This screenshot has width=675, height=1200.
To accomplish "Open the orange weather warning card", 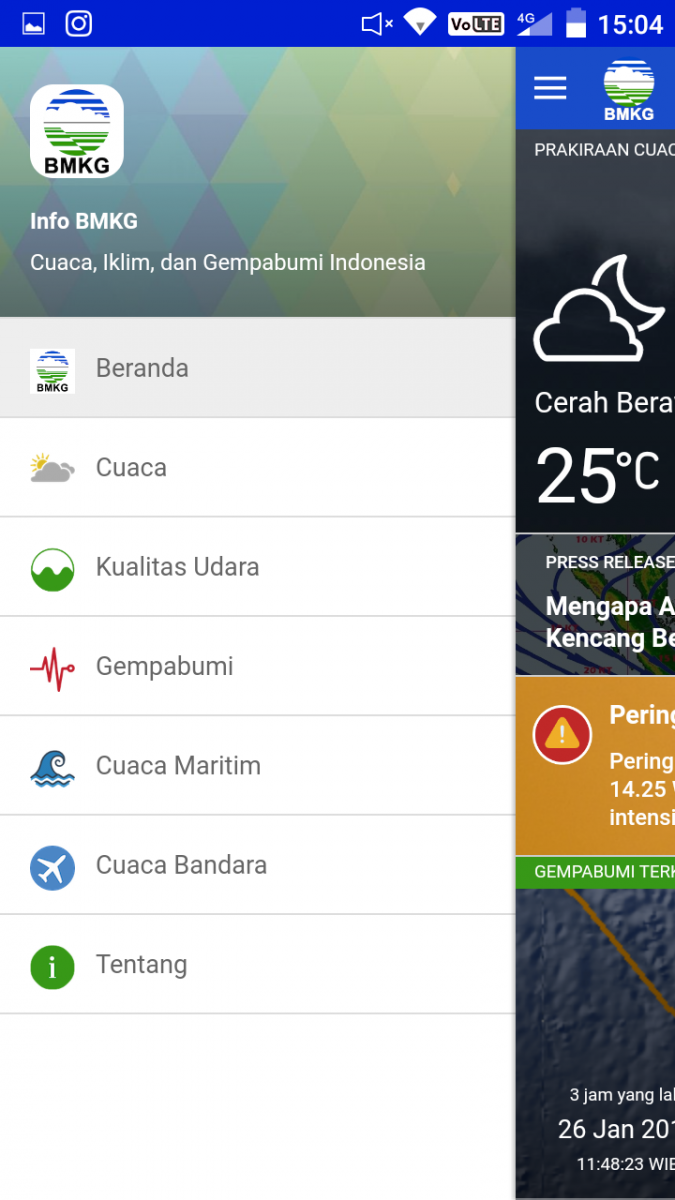I will pos(595,766).
